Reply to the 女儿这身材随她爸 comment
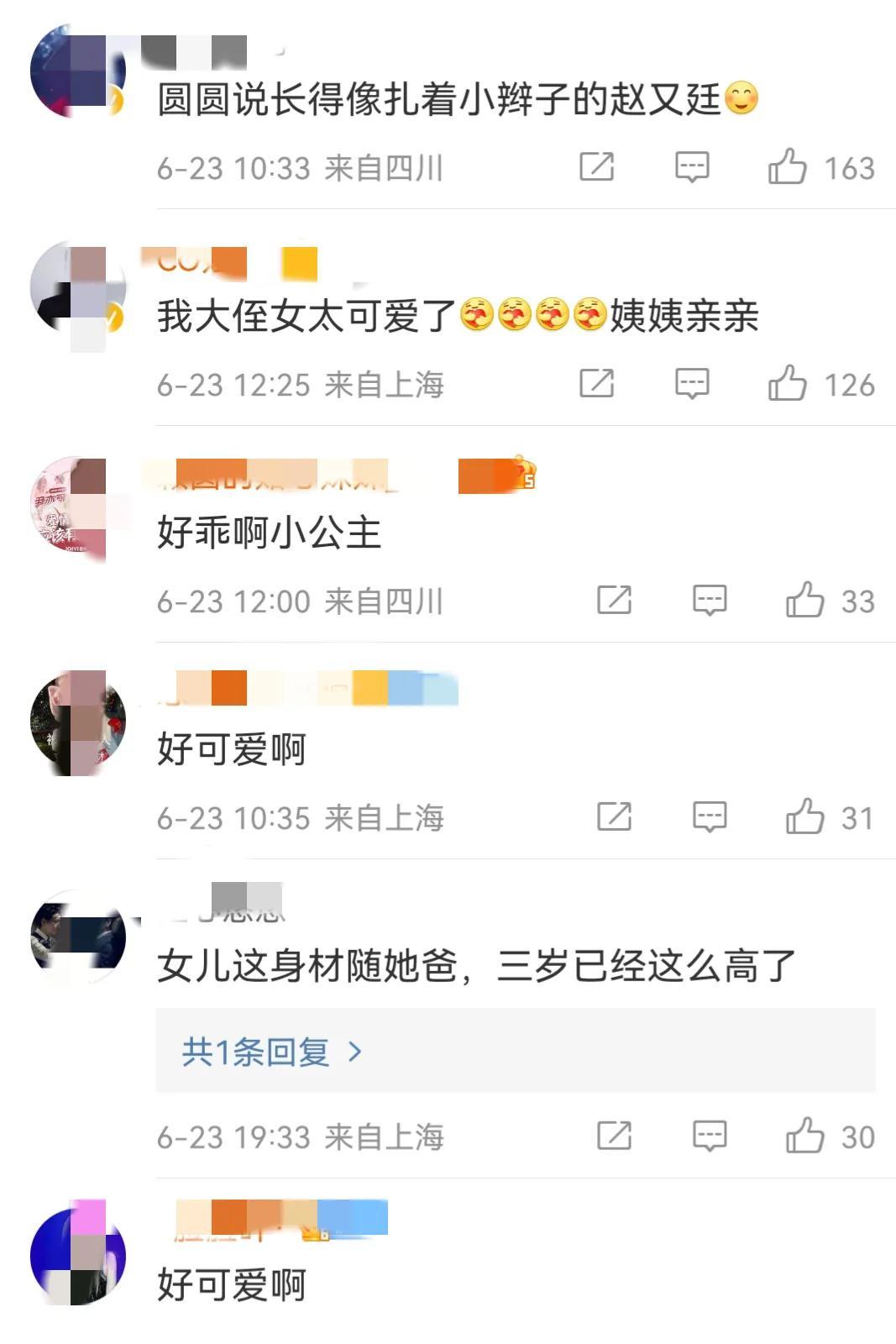This screenshot has width=896, height=1344. point(710,1137)
